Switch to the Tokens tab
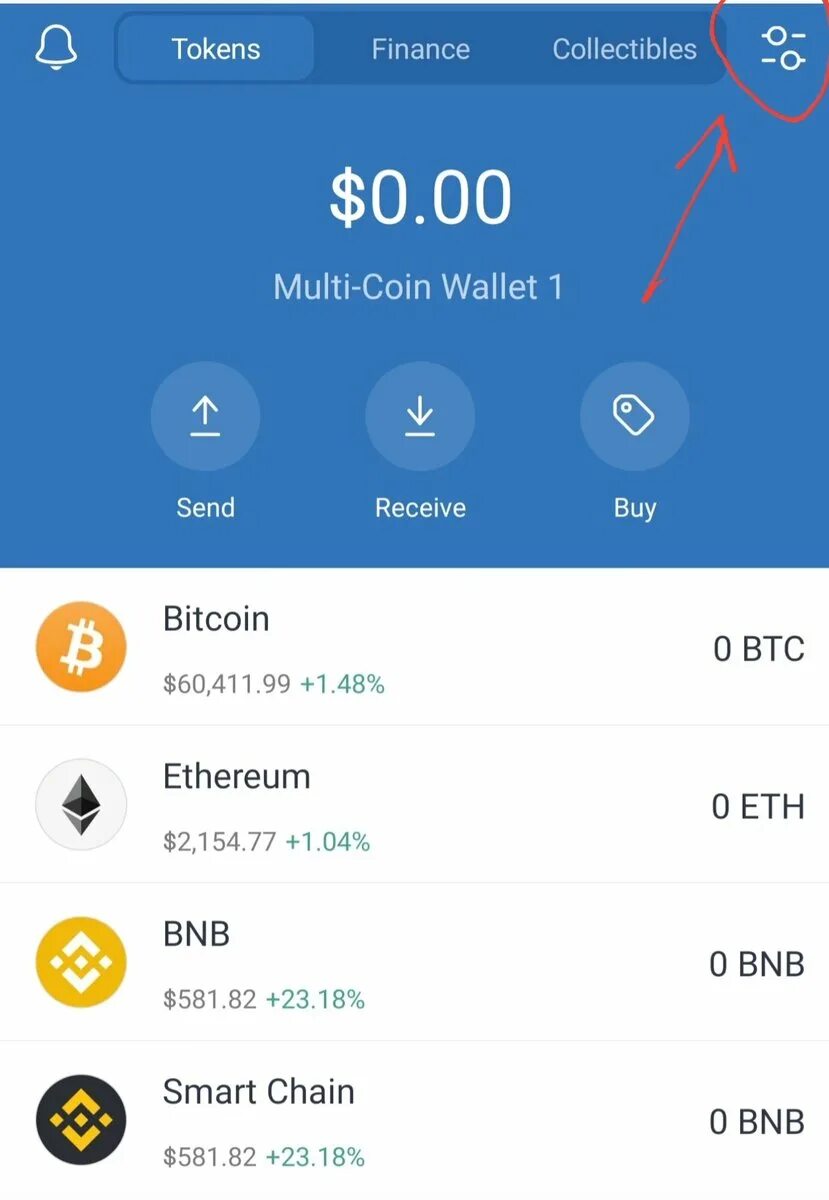The height and width of the screenshot is (1200, 829). pyautogui.click(x=216, y=49)
